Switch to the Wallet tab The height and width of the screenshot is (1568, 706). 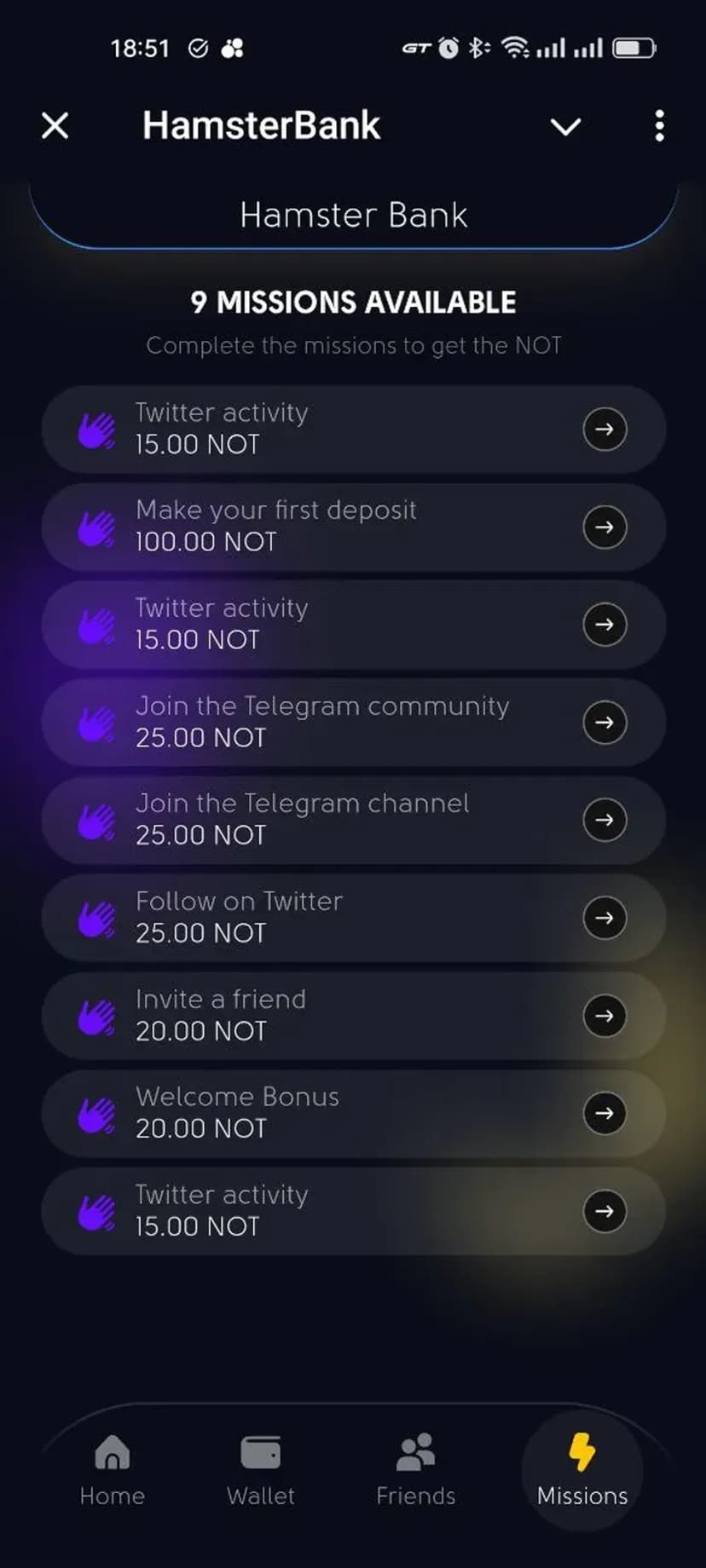[x=261, y=1469]
